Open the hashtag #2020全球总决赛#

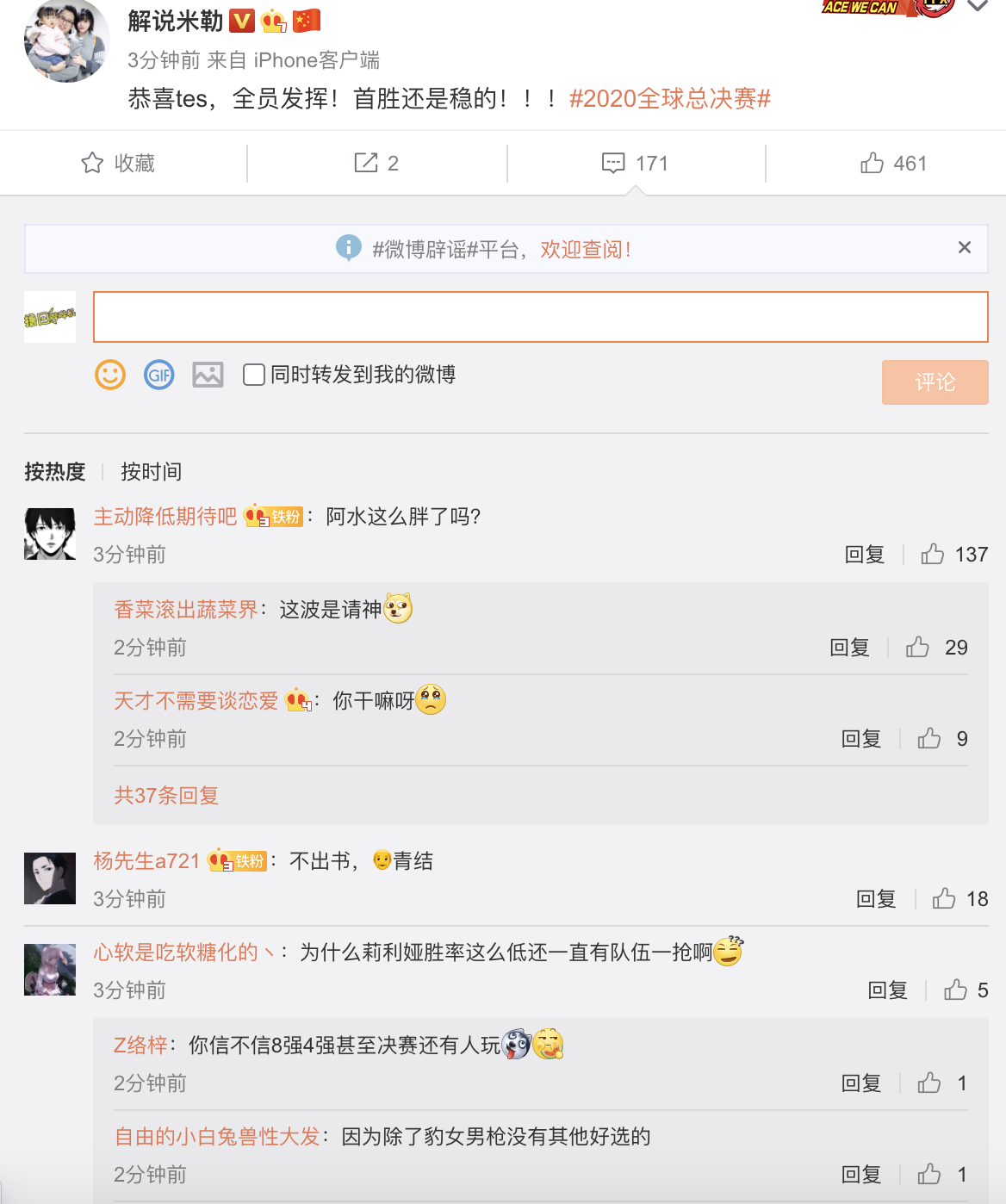tap(670, 99)
